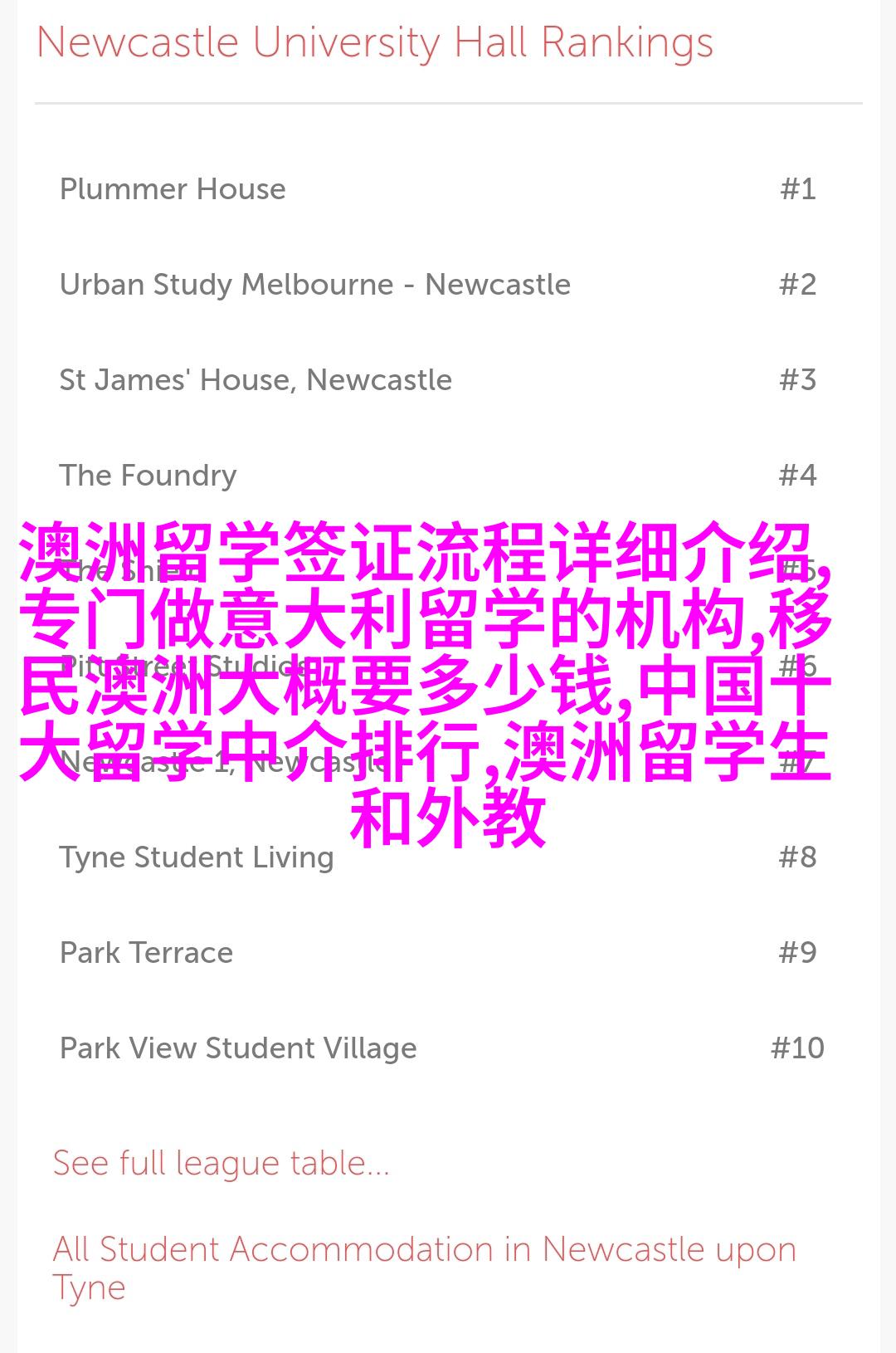The image size is (896, 1353).
Task: Tap See full league table link
Action: click(x=221, y=1163)
